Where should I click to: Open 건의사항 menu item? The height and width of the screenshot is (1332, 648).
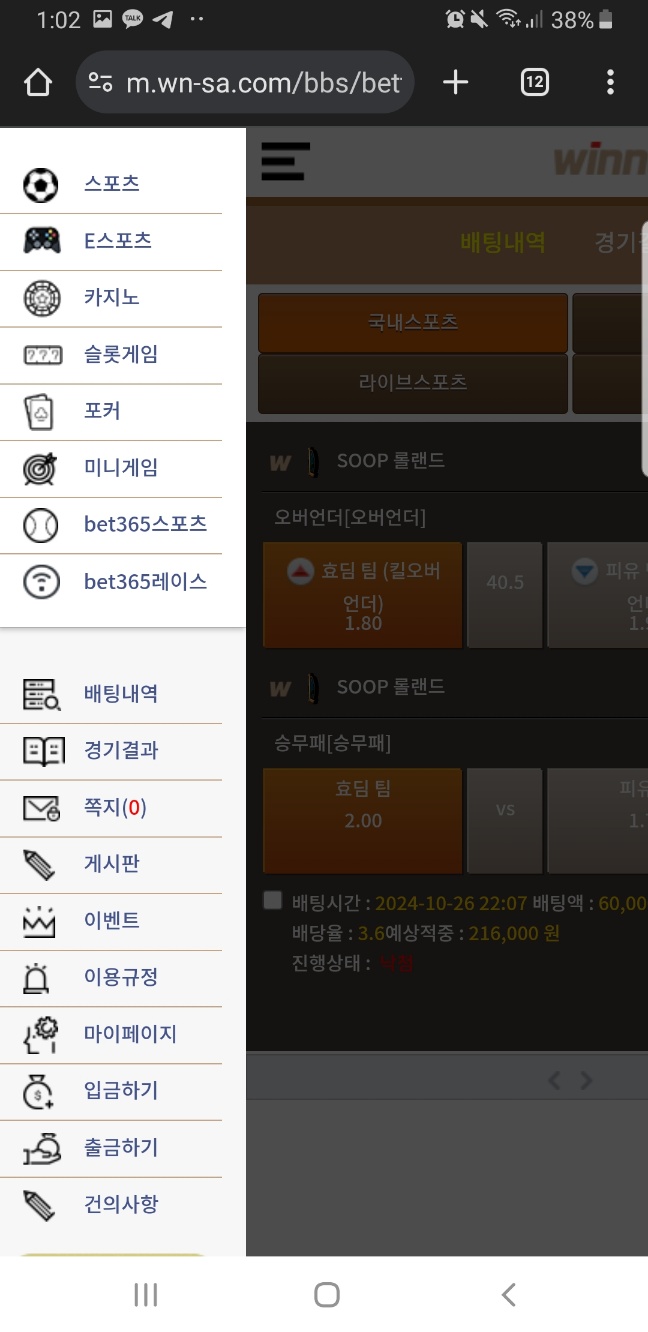(x=120, y=1205)
